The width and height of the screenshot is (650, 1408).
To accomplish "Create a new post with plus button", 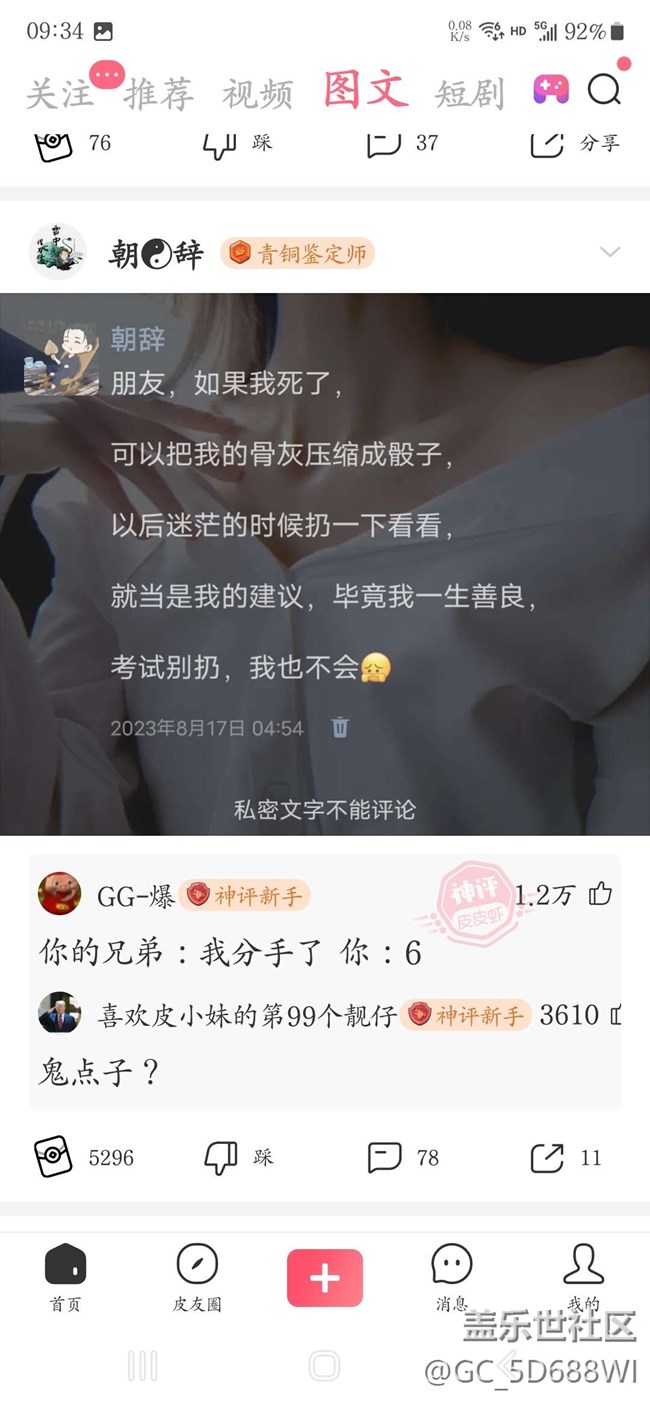I will click(x=325, y=1278).
